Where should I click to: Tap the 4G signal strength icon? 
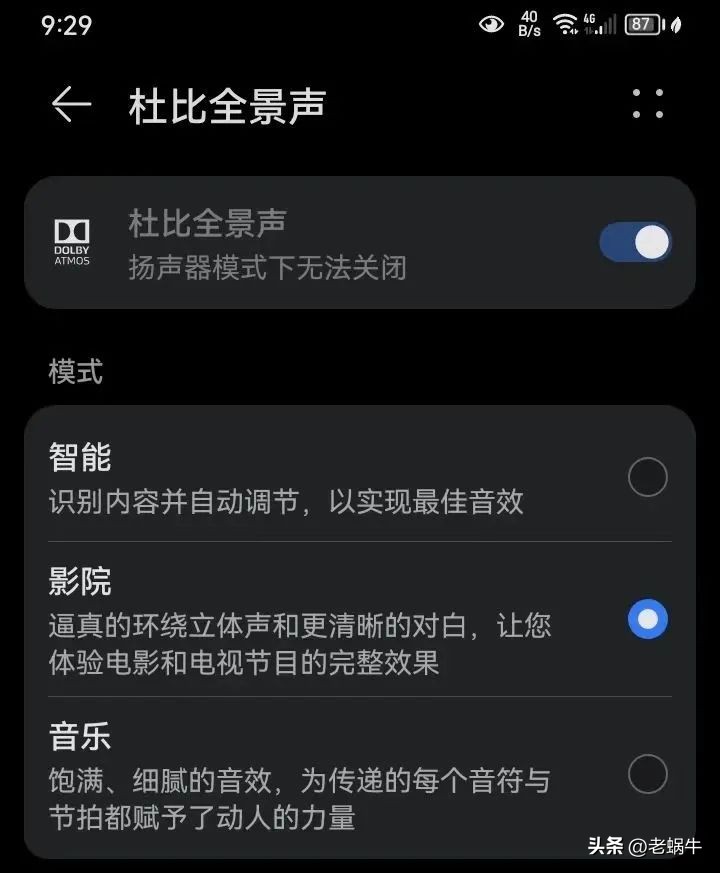597,24
